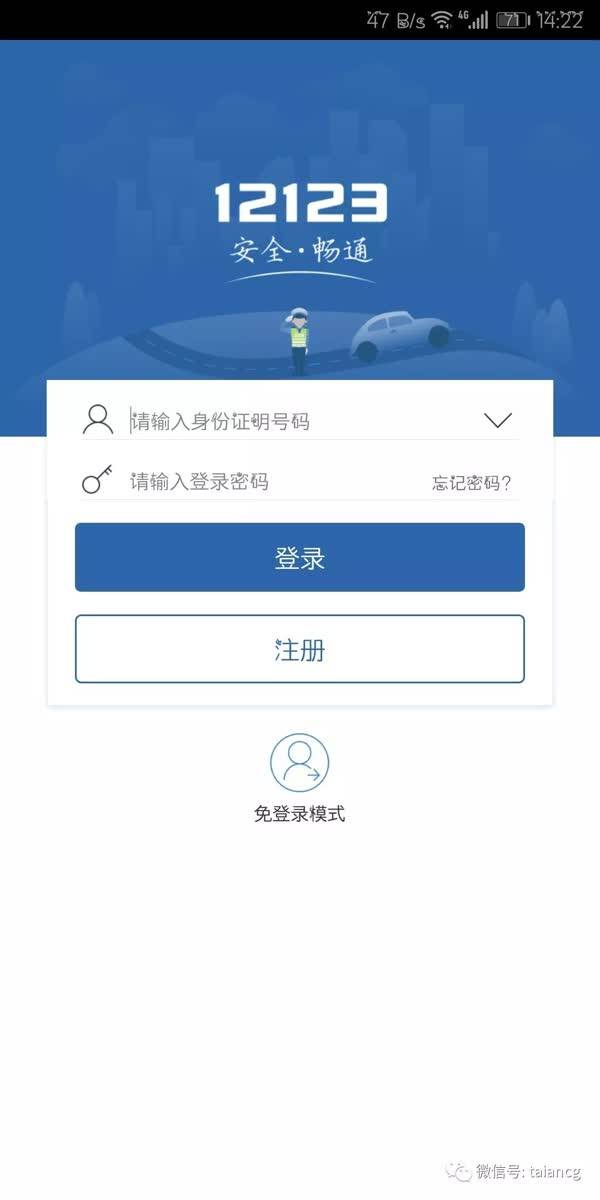The width and height of the screenshot is (600, 1200).
Task: Expand the saved accounts dropdown arrow
Action: (x=497, y=421)
